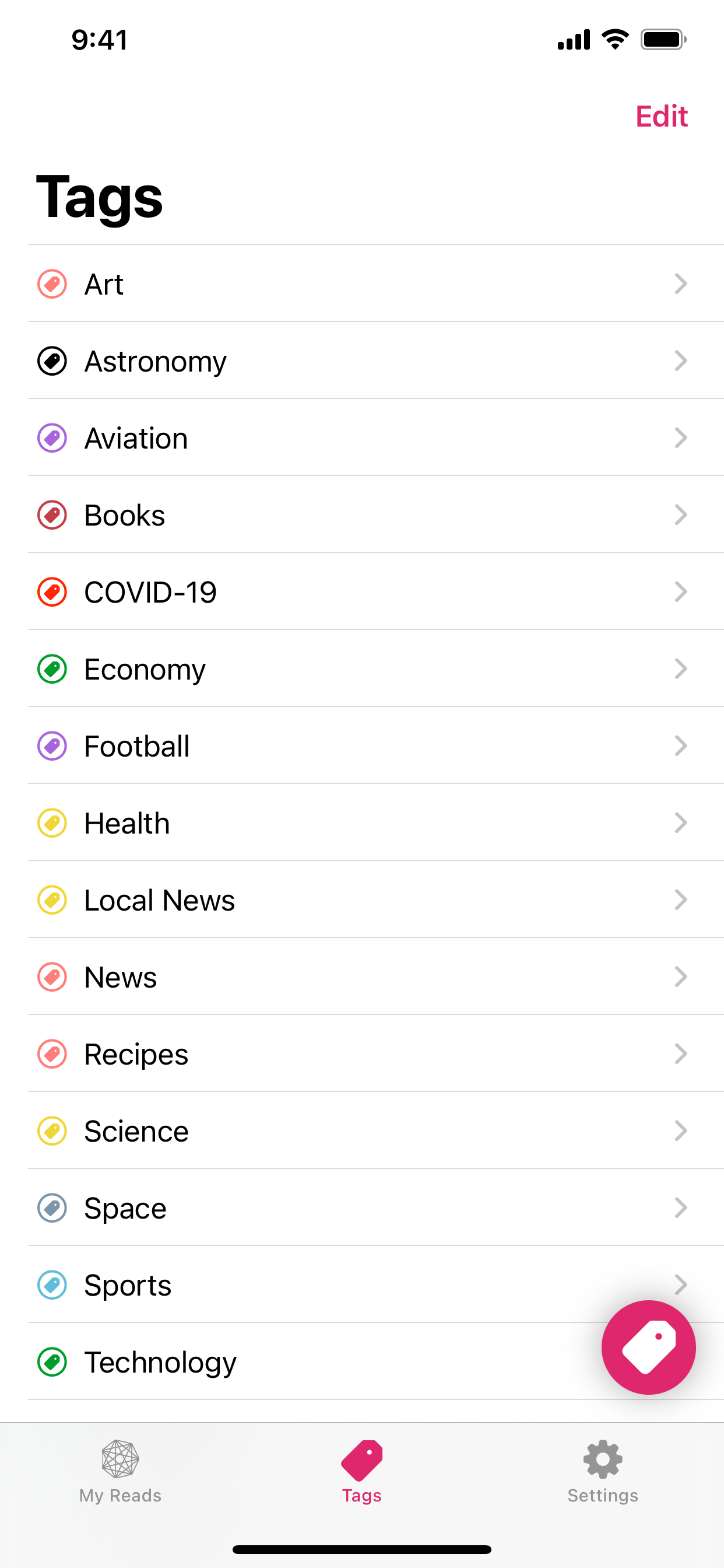Image resolution: width=724 pixels, height=1568 pixels.
Task: View the Science tag
Action: coord(376,1131)
